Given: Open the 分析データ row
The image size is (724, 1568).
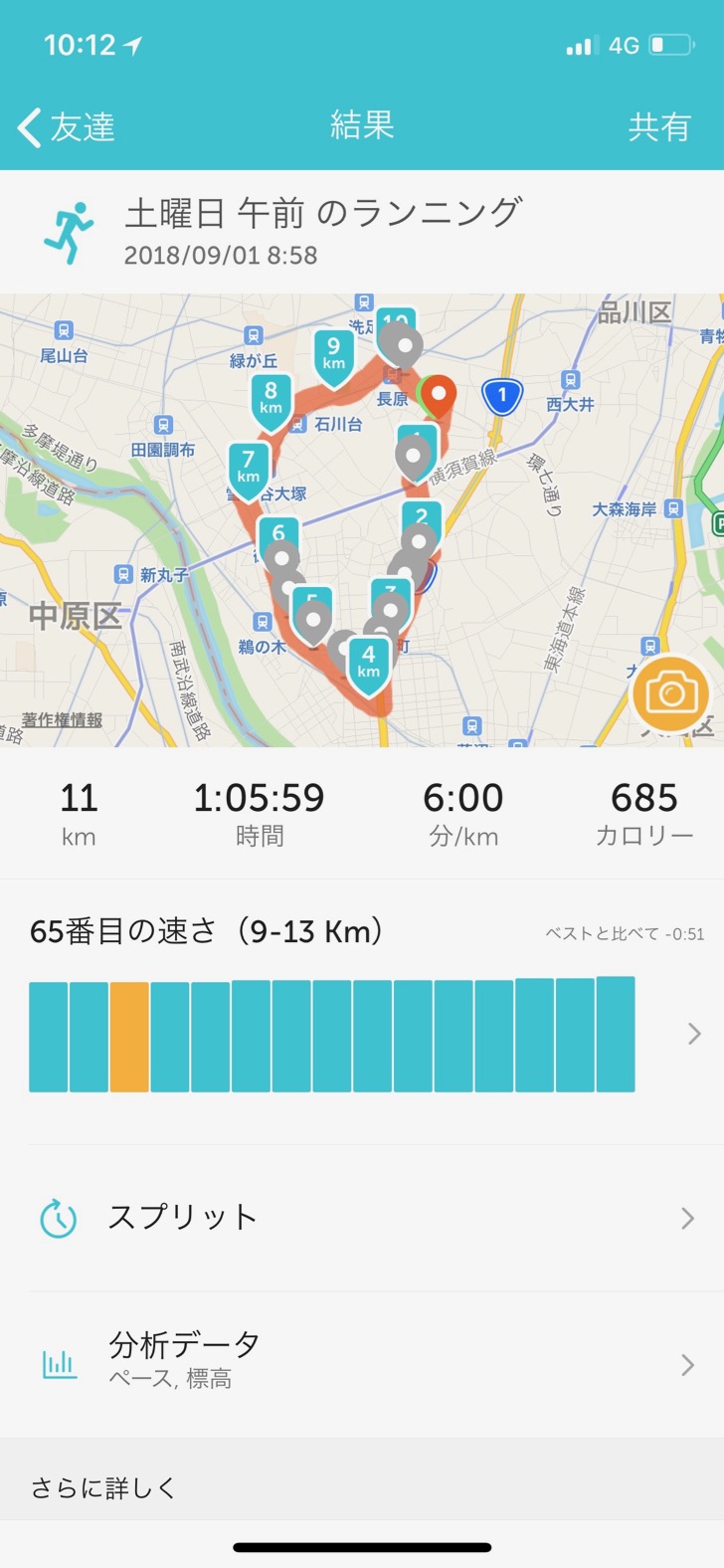Looking at the screenshot, I should 362,1365.
